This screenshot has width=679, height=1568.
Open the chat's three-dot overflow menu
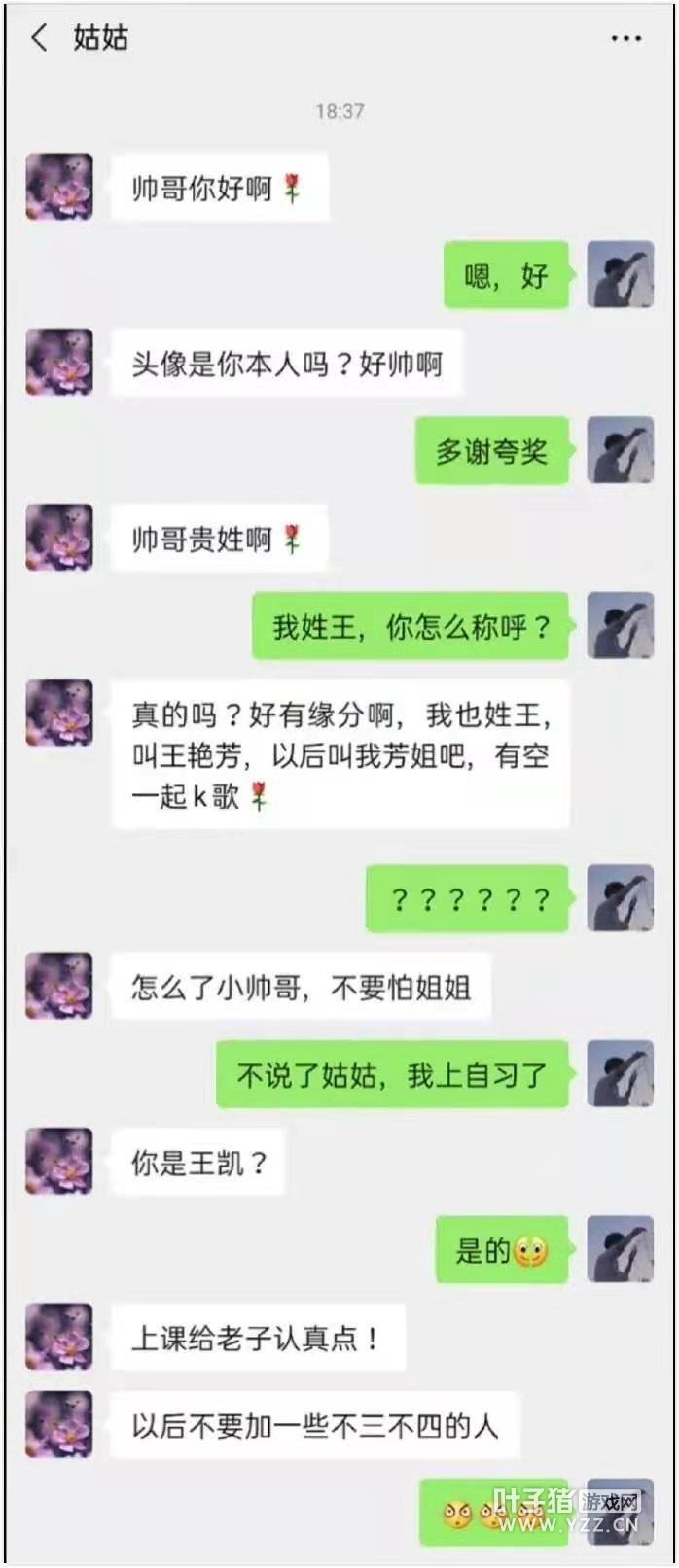(625, 38)
